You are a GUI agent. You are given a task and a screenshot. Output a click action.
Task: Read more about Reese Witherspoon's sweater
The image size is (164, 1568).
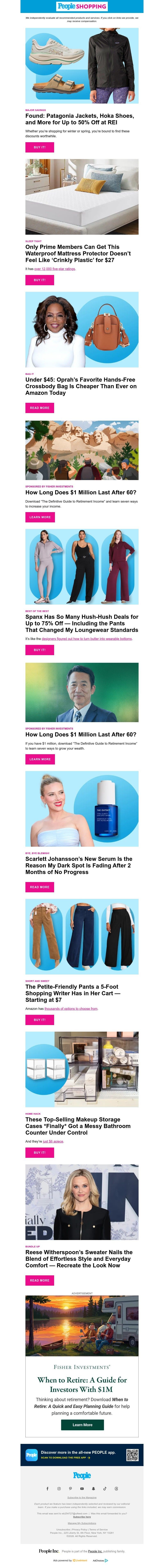point(40,1280)
